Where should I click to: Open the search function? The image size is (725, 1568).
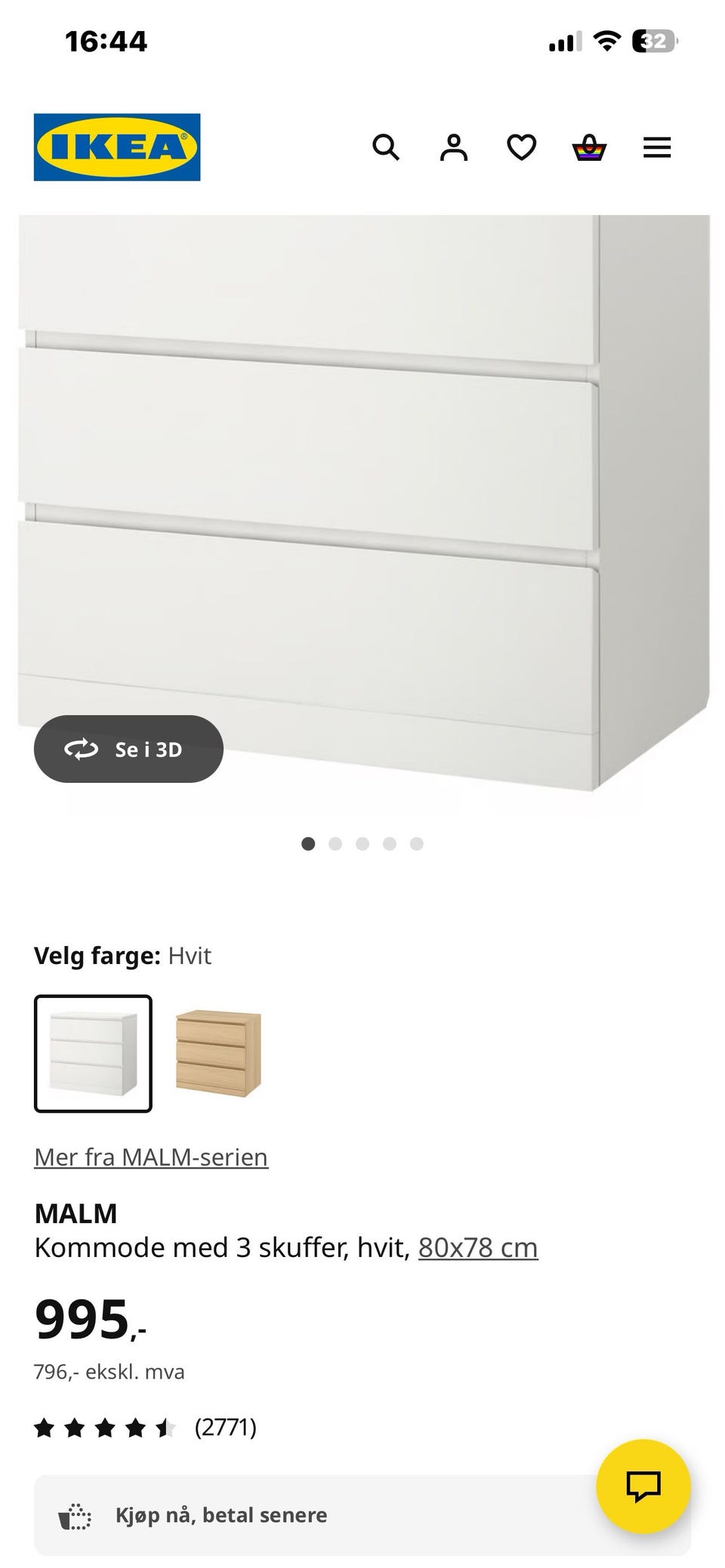[x=387, y=147]
